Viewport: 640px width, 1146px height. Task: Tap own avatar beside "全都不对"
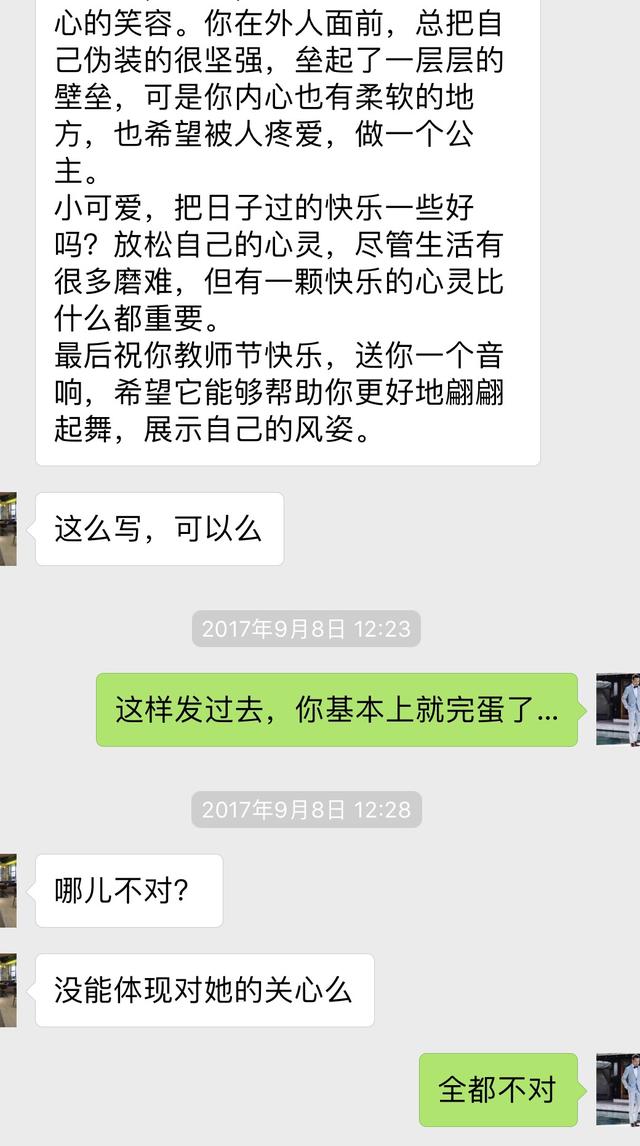click(618, 1089)
